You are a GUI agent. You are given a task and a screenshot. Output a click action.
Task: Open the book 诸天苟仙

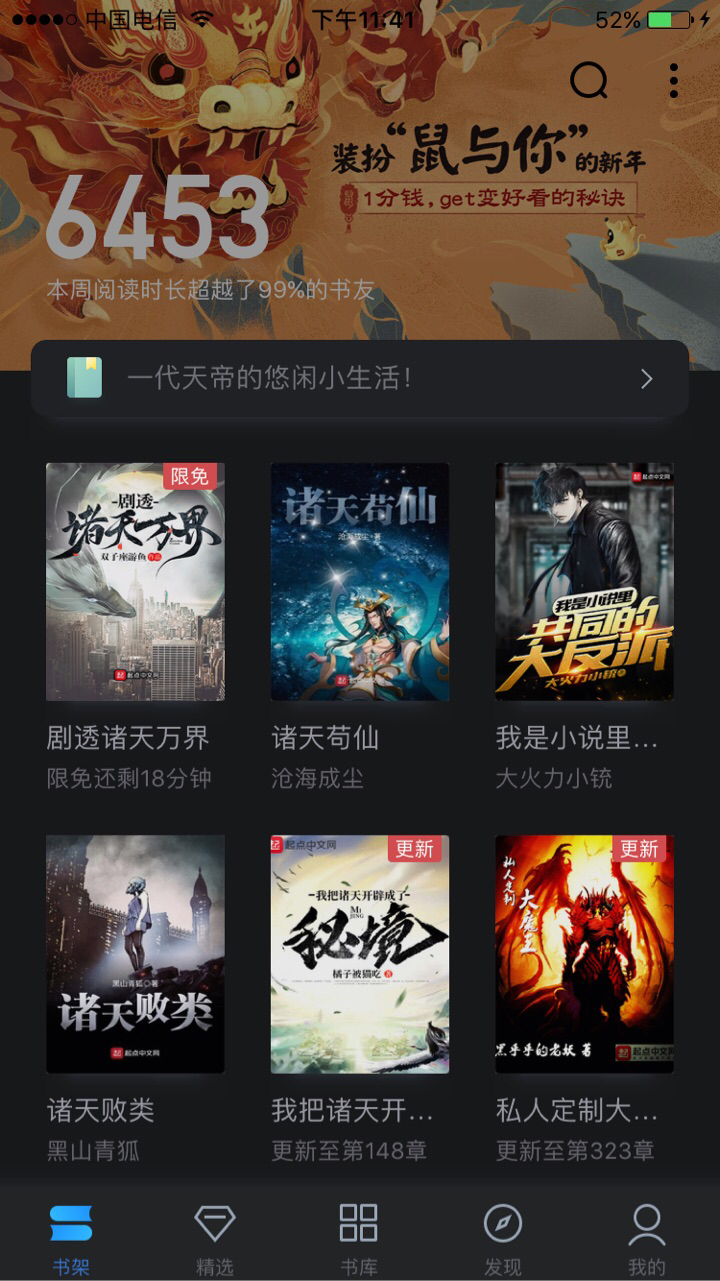[360, 582]
